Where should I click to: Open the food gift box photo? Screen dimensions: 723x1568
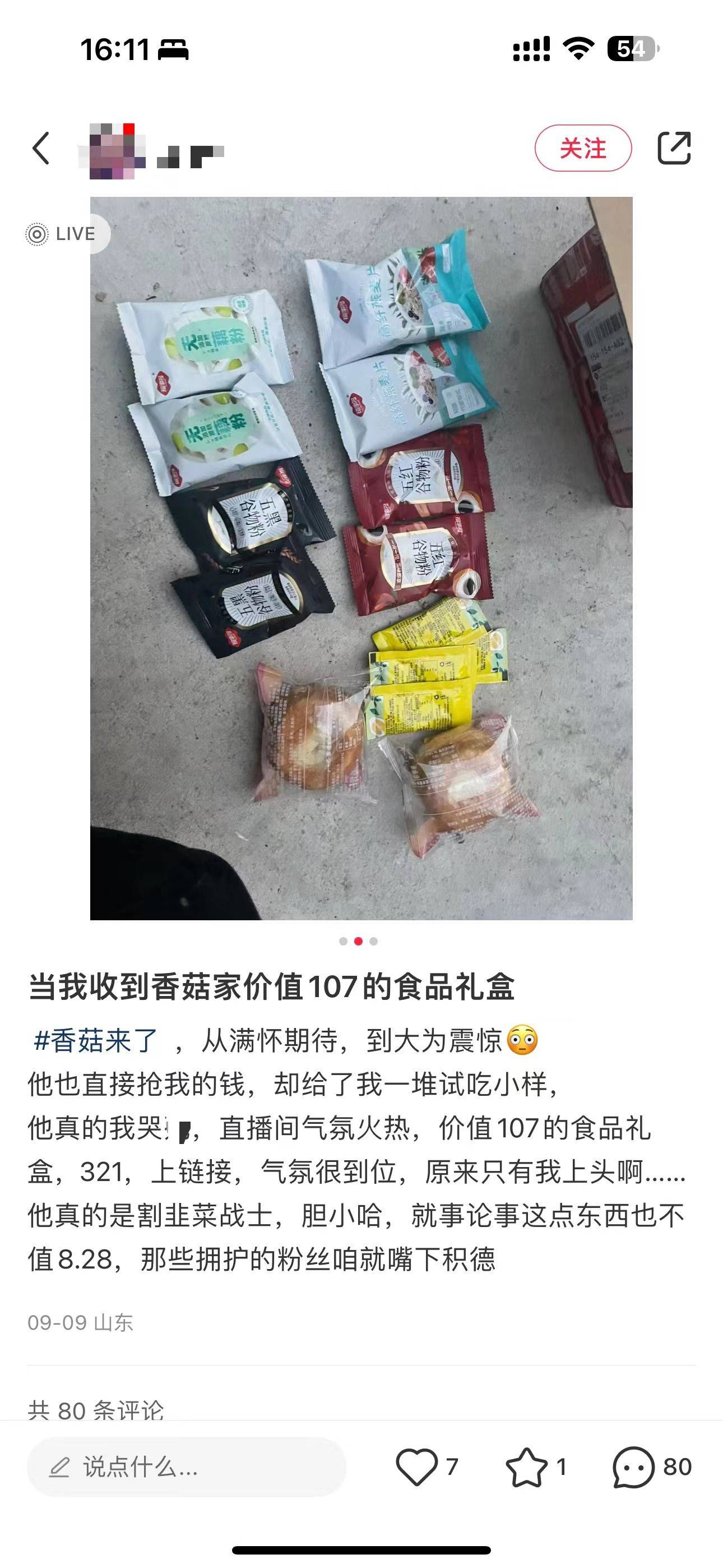click(x=361, y=557)
